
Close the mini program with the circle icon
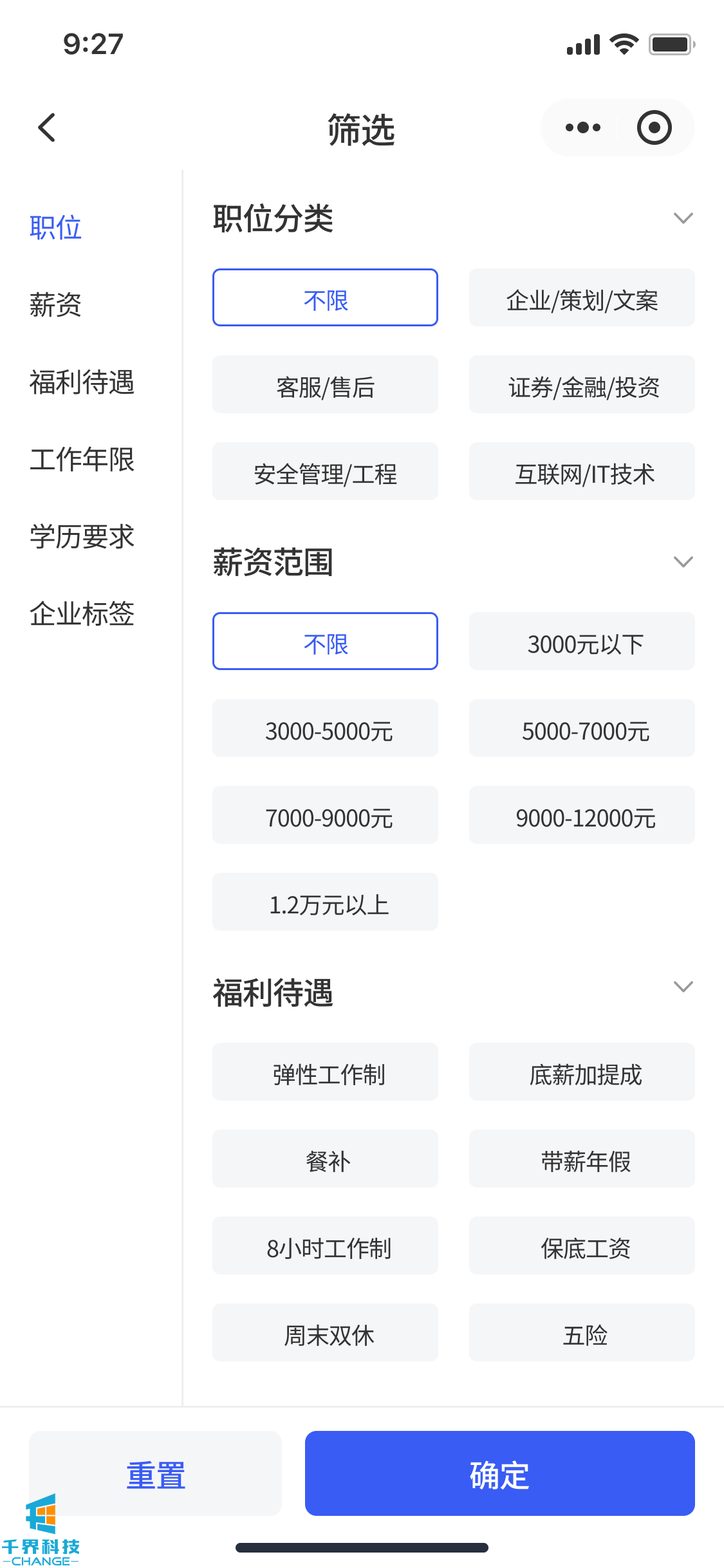click(x=654, y=127)
